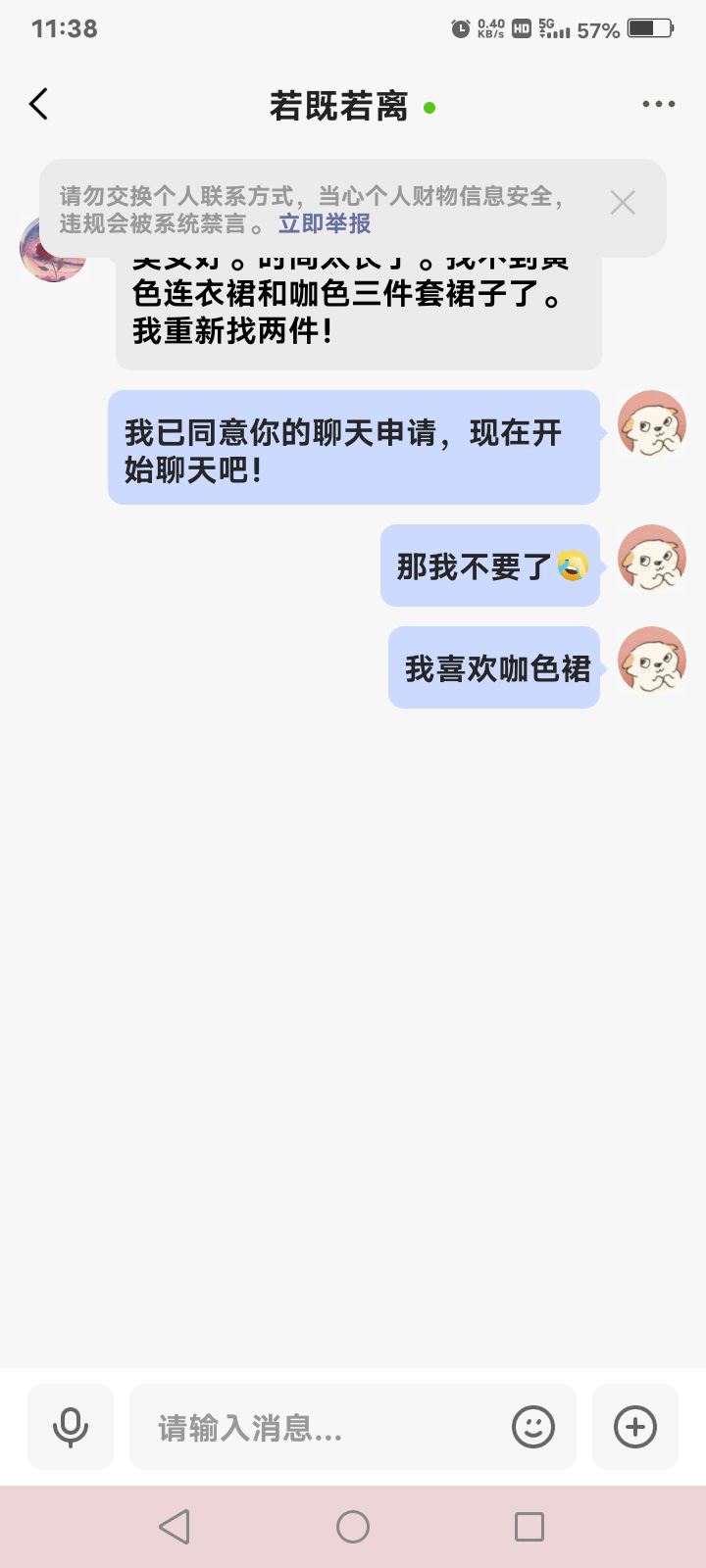Open the other user's partly hidden avatar
Screen dimensions: 706x1568
[x=52, y=249]
